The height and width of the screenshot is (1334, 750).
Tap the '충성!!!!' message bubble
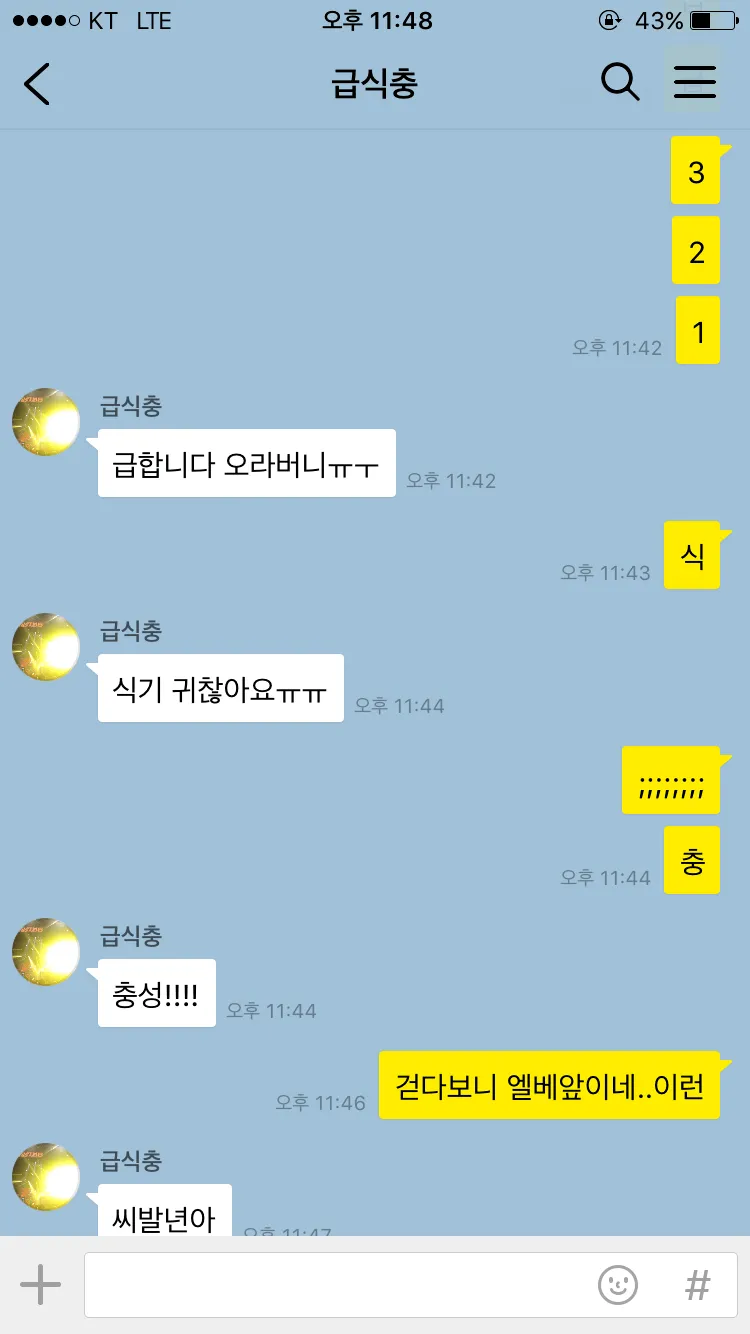[x=156, y=993]
